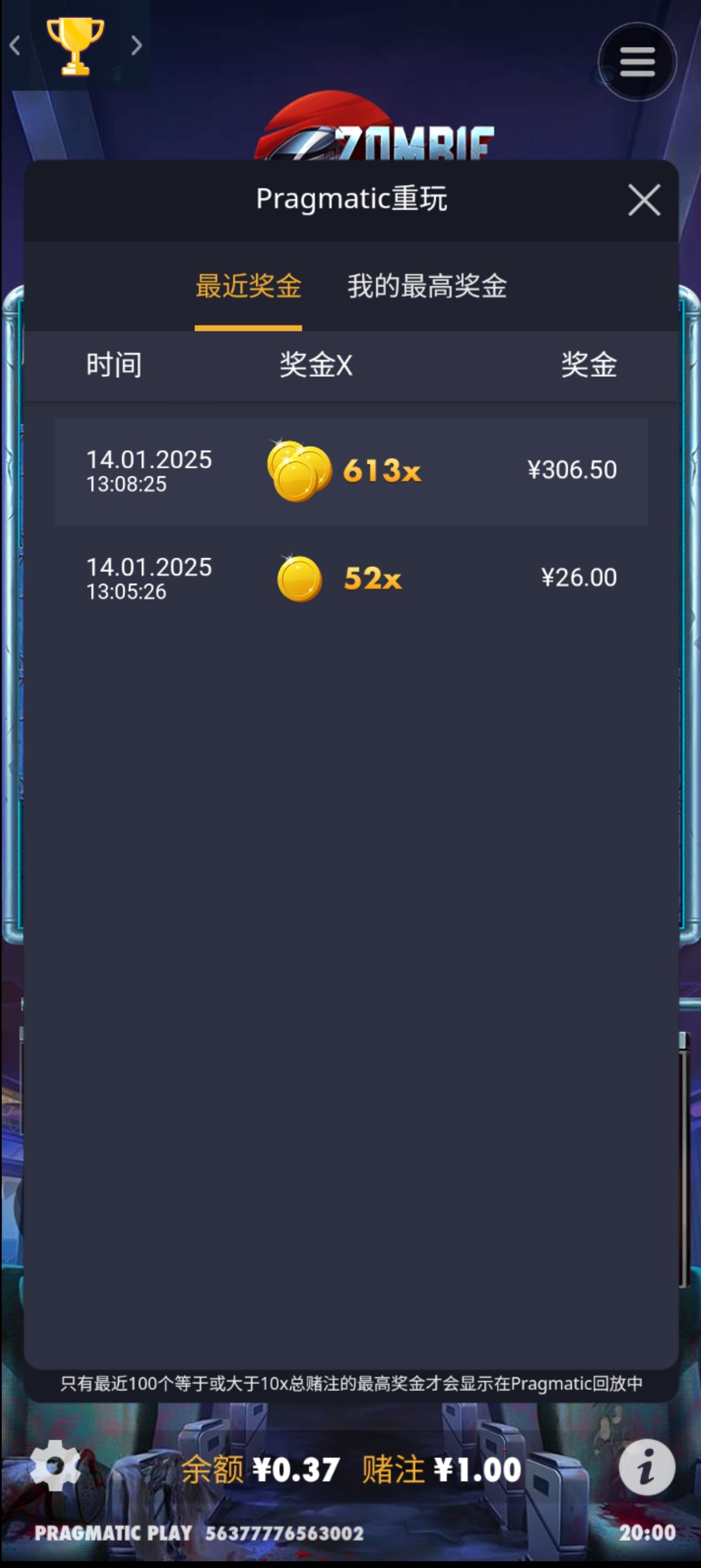Go to the previous item with left arrow

[x=15, y=46]
